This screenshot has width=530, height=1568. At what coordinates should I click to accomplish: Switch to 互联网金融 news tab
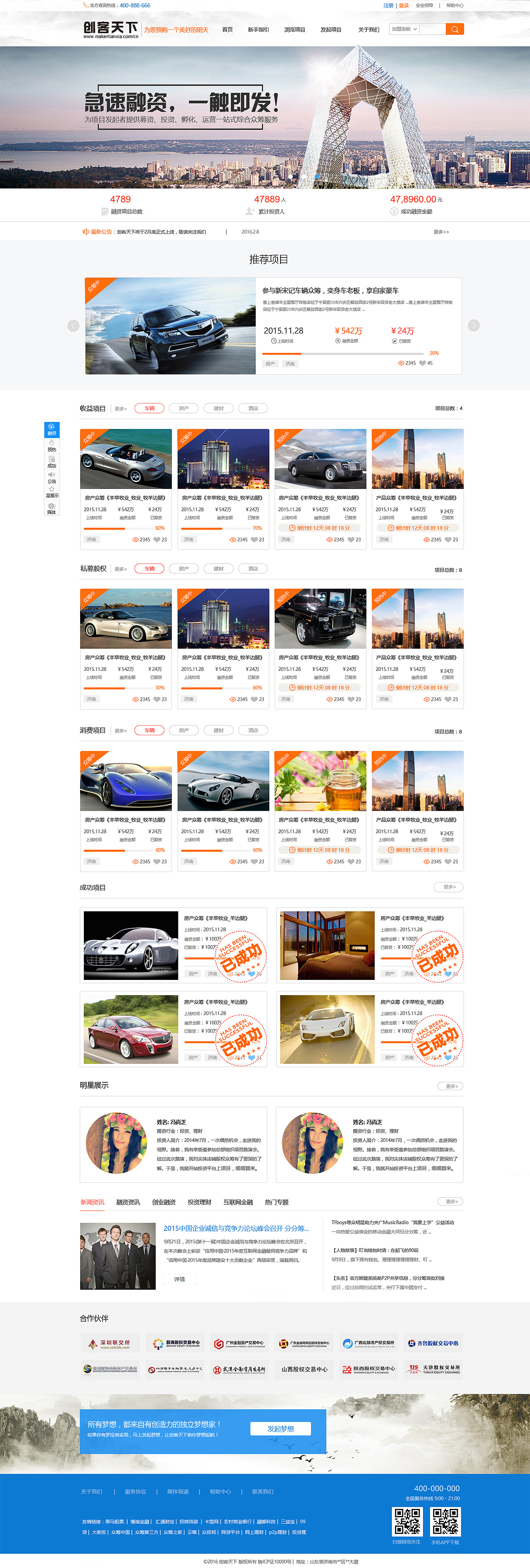click(238, 1202)
